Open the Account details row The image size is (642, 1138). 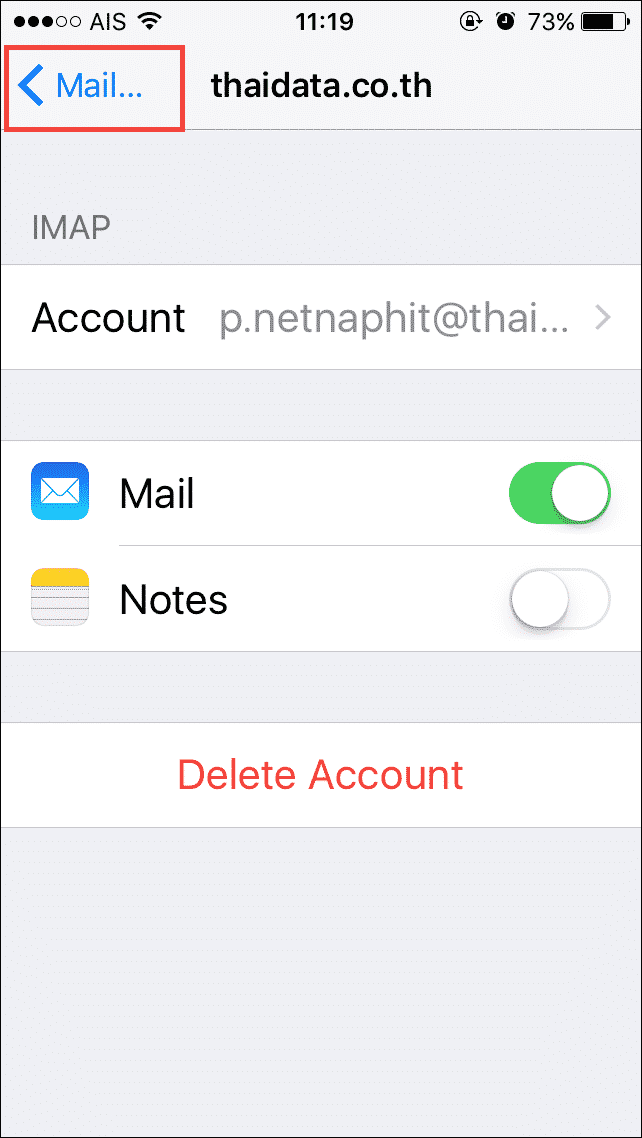pyautogui.click(x=321, y=317)
